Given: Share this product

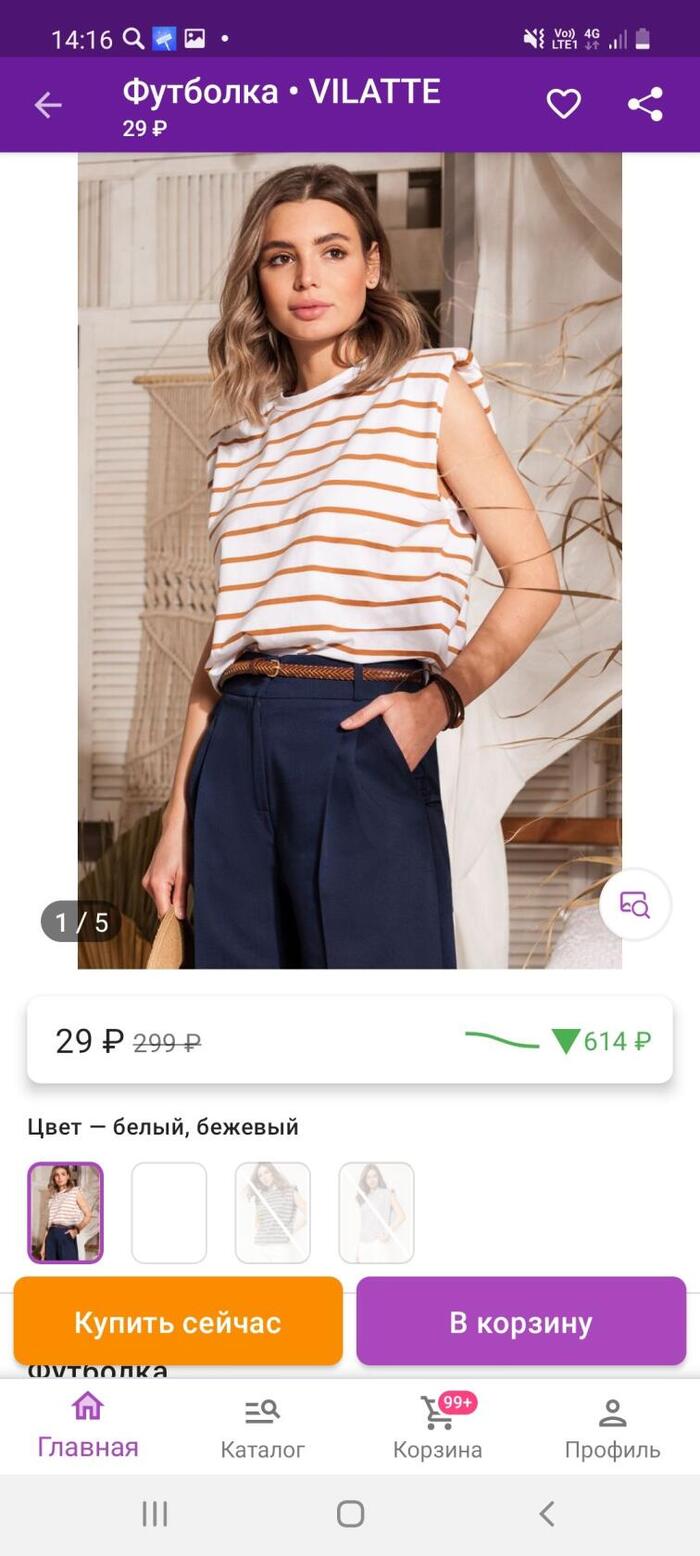Looking at the screenshot, I should coord(645,104).
